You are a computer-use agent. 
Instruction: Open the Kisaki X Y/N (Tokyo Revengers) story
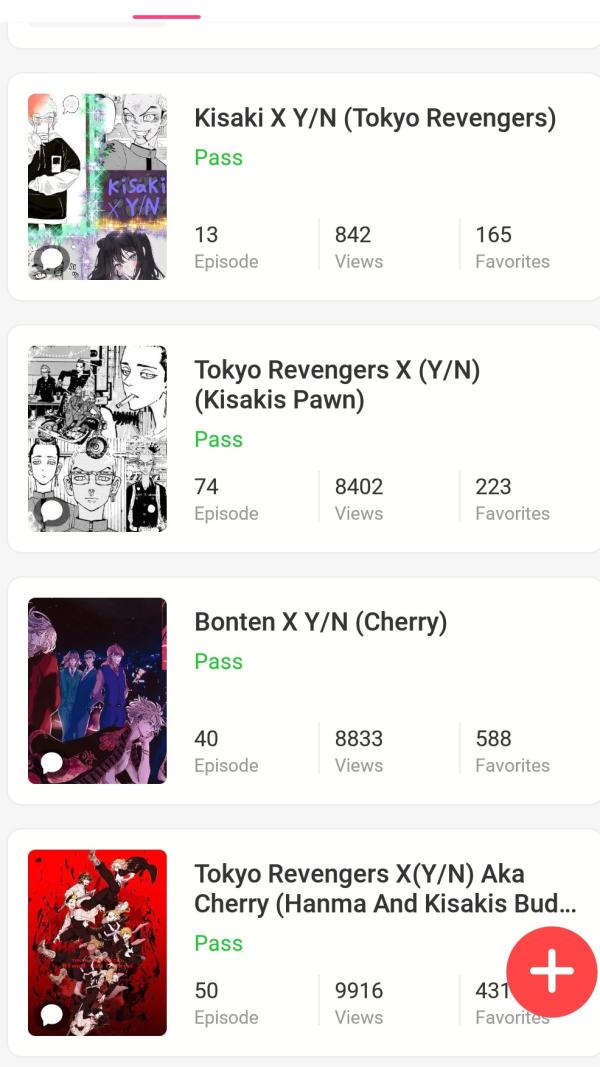click(375, 119)
